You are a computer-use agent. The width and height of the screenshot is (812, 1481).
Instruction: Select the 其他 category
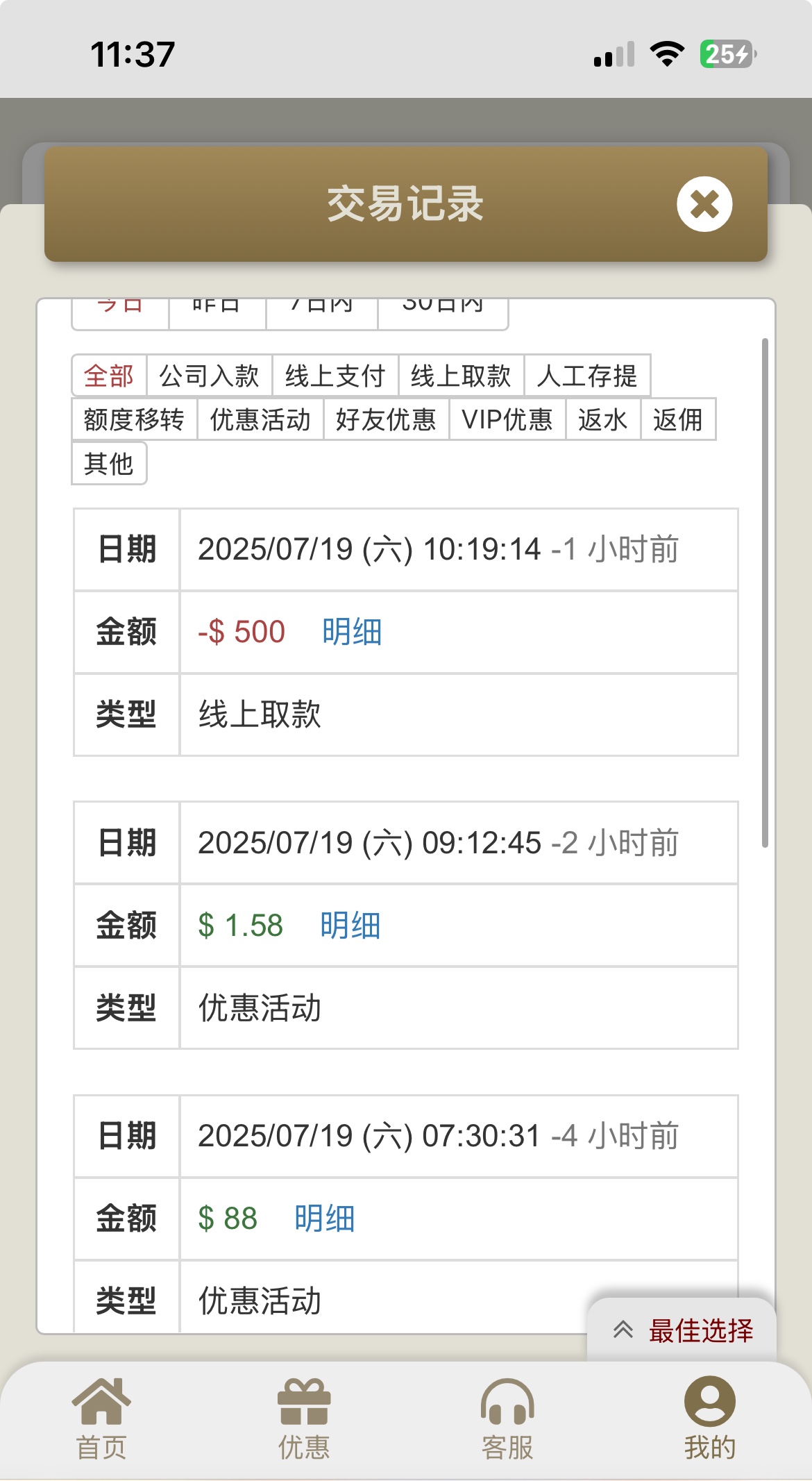(x=108, y=463)
